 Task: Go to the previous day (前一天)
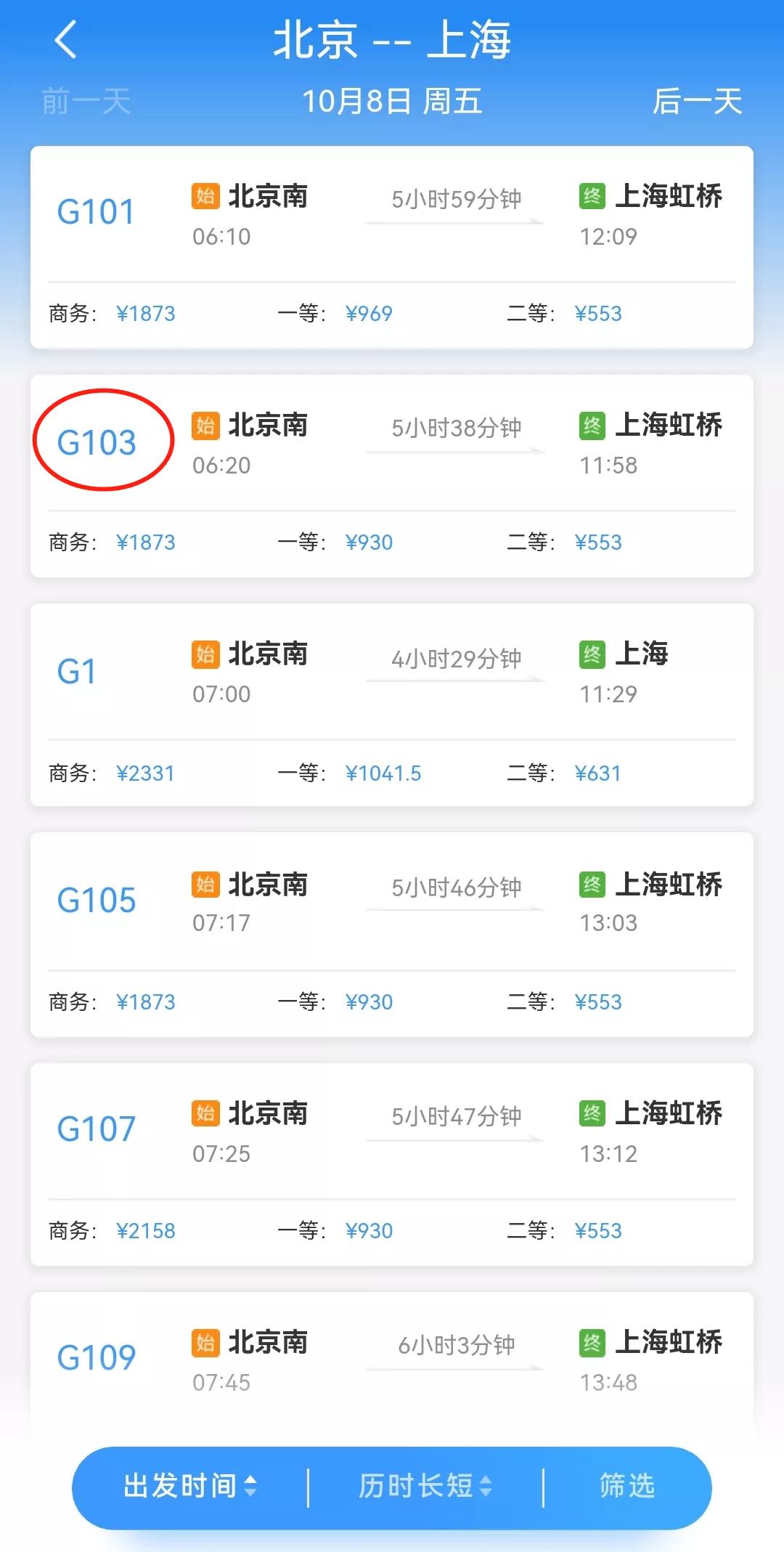tap(86, 102)
